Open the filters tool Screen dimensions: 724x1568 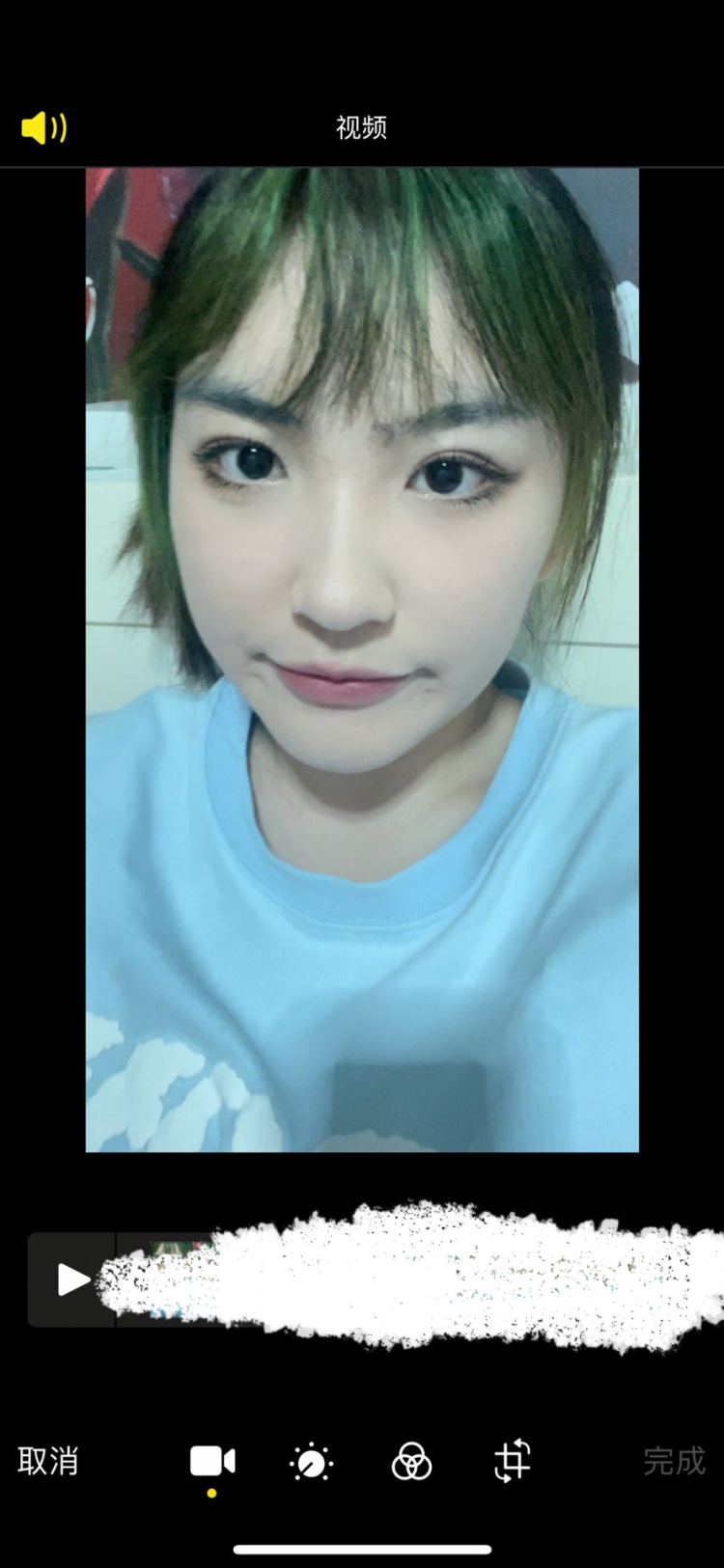tap(411, 1462)
